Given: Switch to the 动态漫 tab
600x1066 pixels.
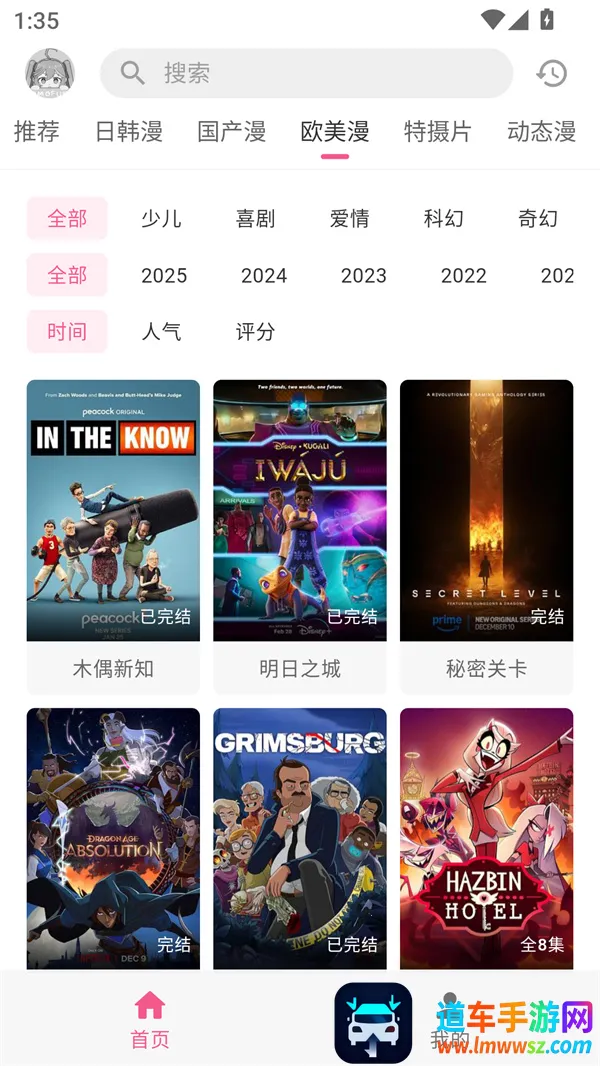Looking at the screenshot, I should coord(541,131).
